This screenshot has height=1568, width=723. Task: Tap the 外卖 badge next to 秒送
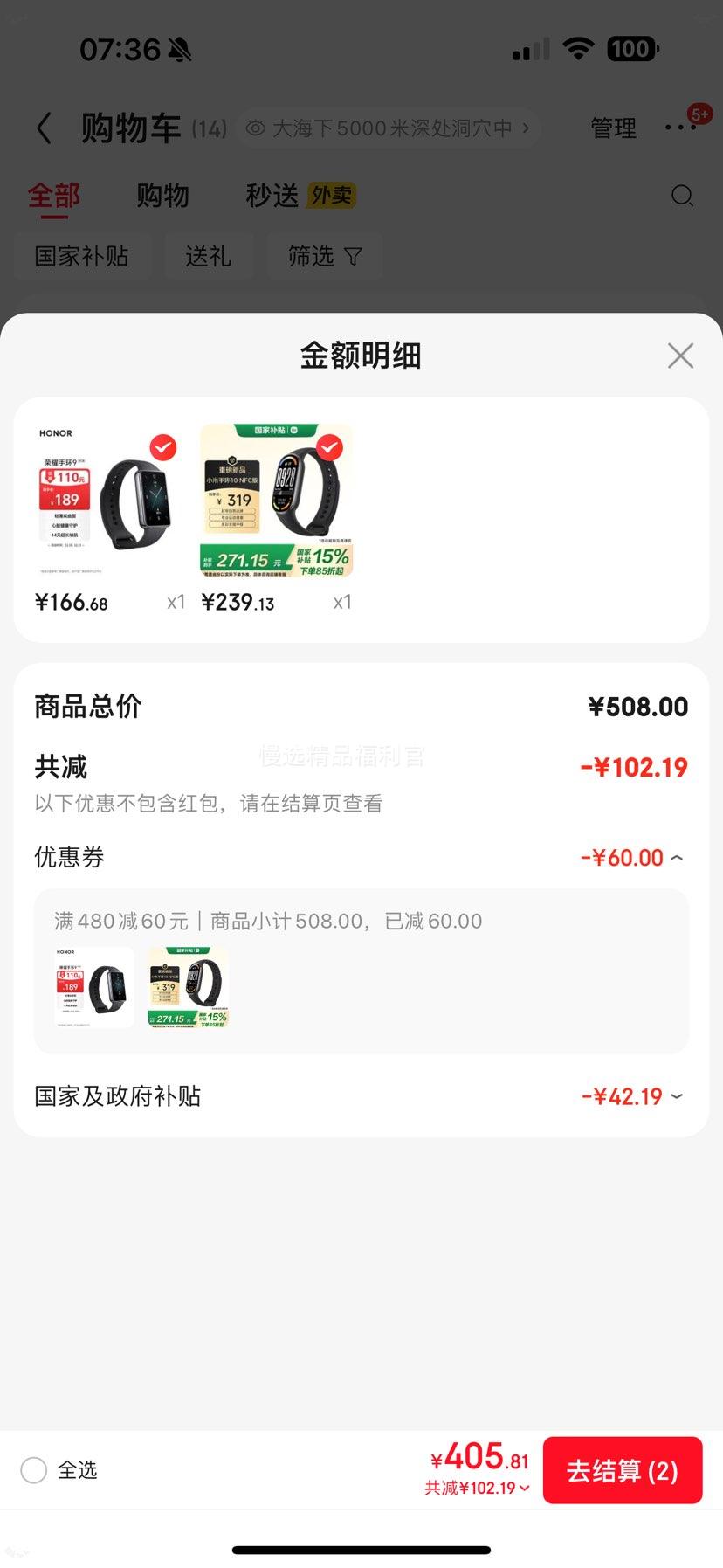click(336, 196)
